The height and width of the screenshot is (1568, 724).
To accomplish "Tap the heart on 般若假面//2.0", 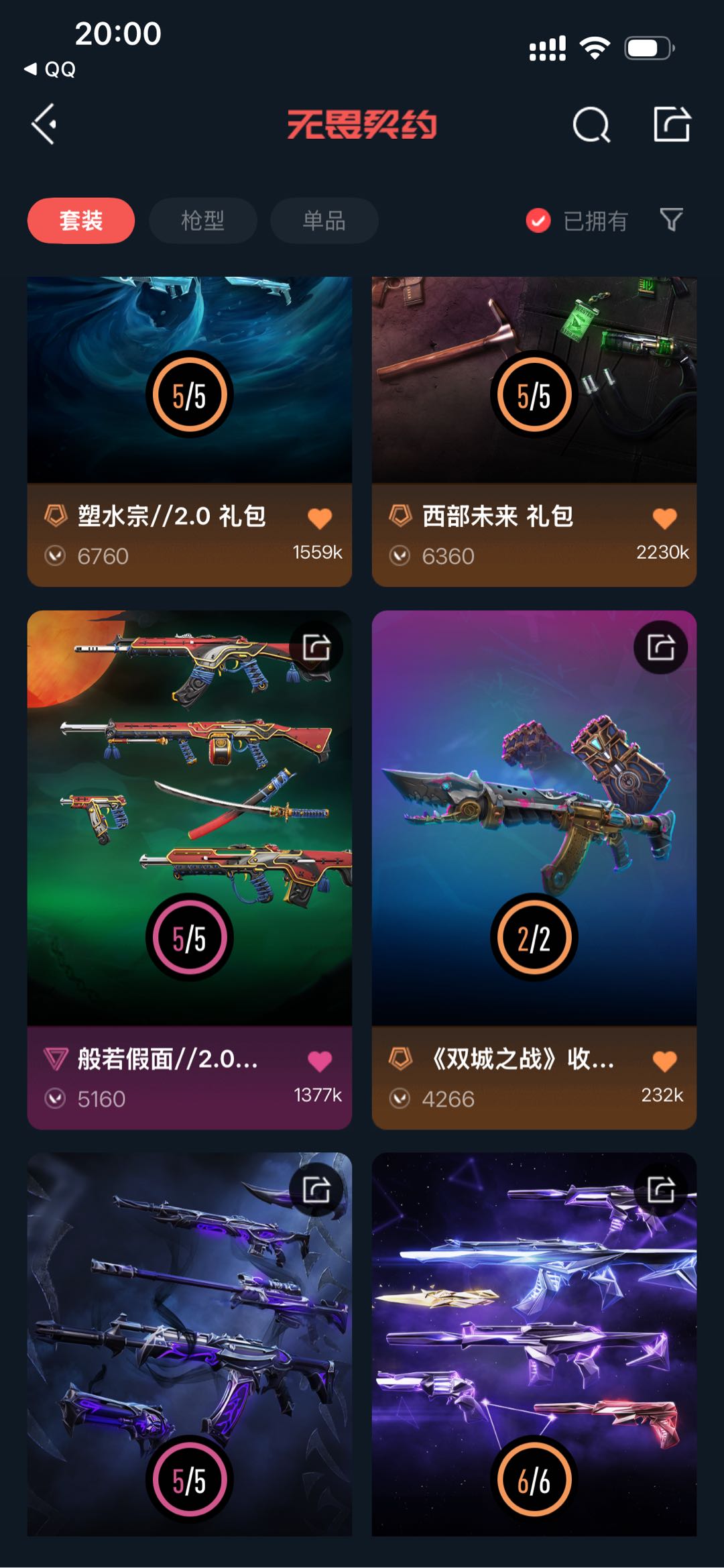I will (x=320, y=1061).
